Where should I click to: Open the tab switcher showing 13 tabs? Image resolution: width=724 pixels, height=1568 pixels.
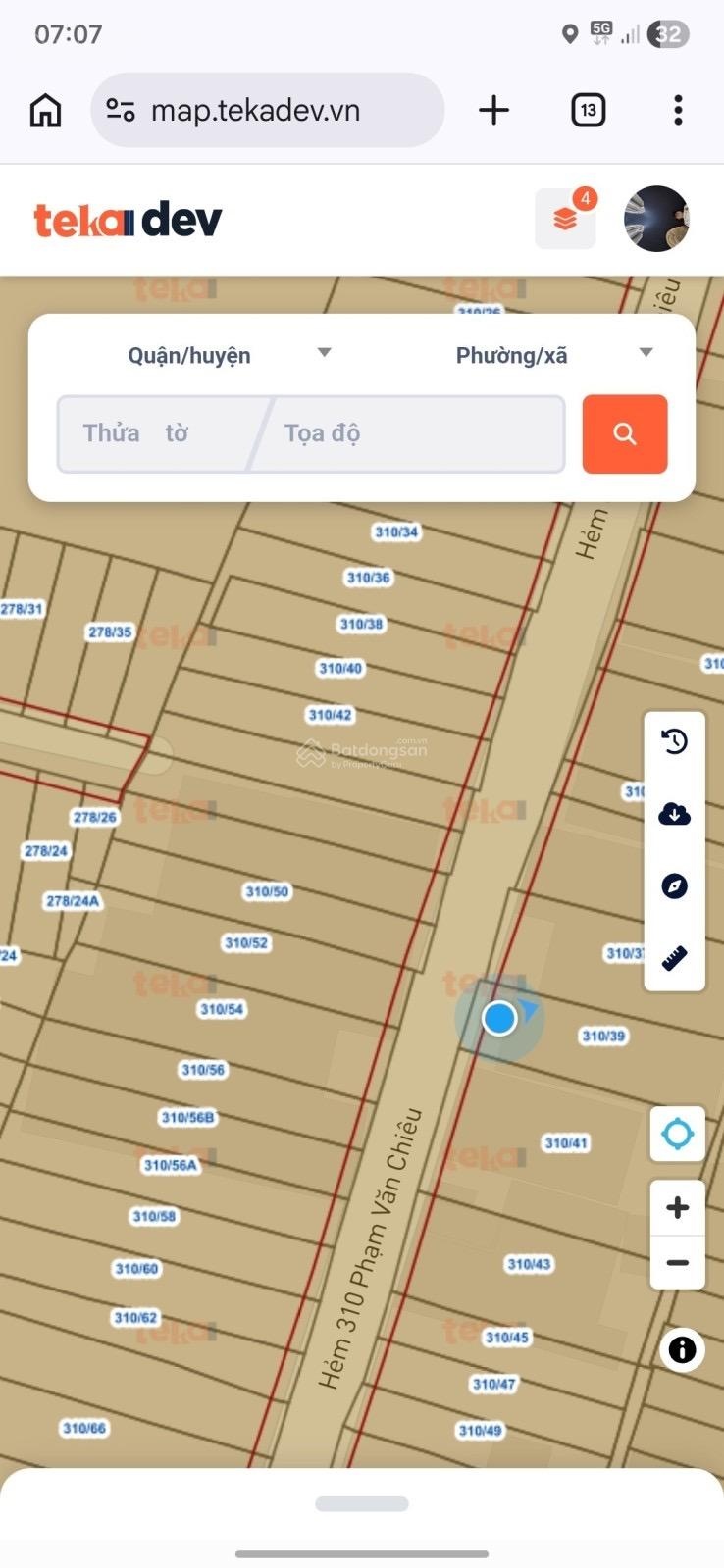coord(588,110)
